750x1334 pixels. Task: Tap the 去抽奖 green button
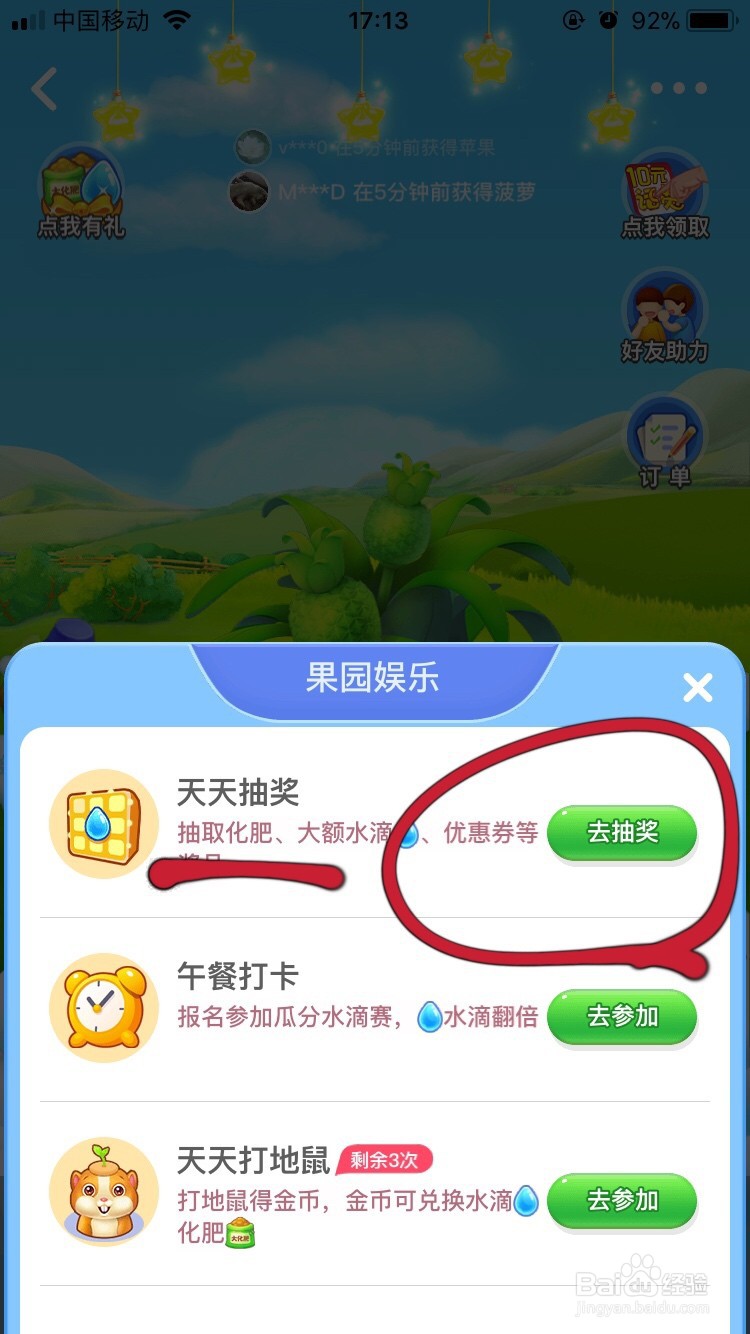621,833
